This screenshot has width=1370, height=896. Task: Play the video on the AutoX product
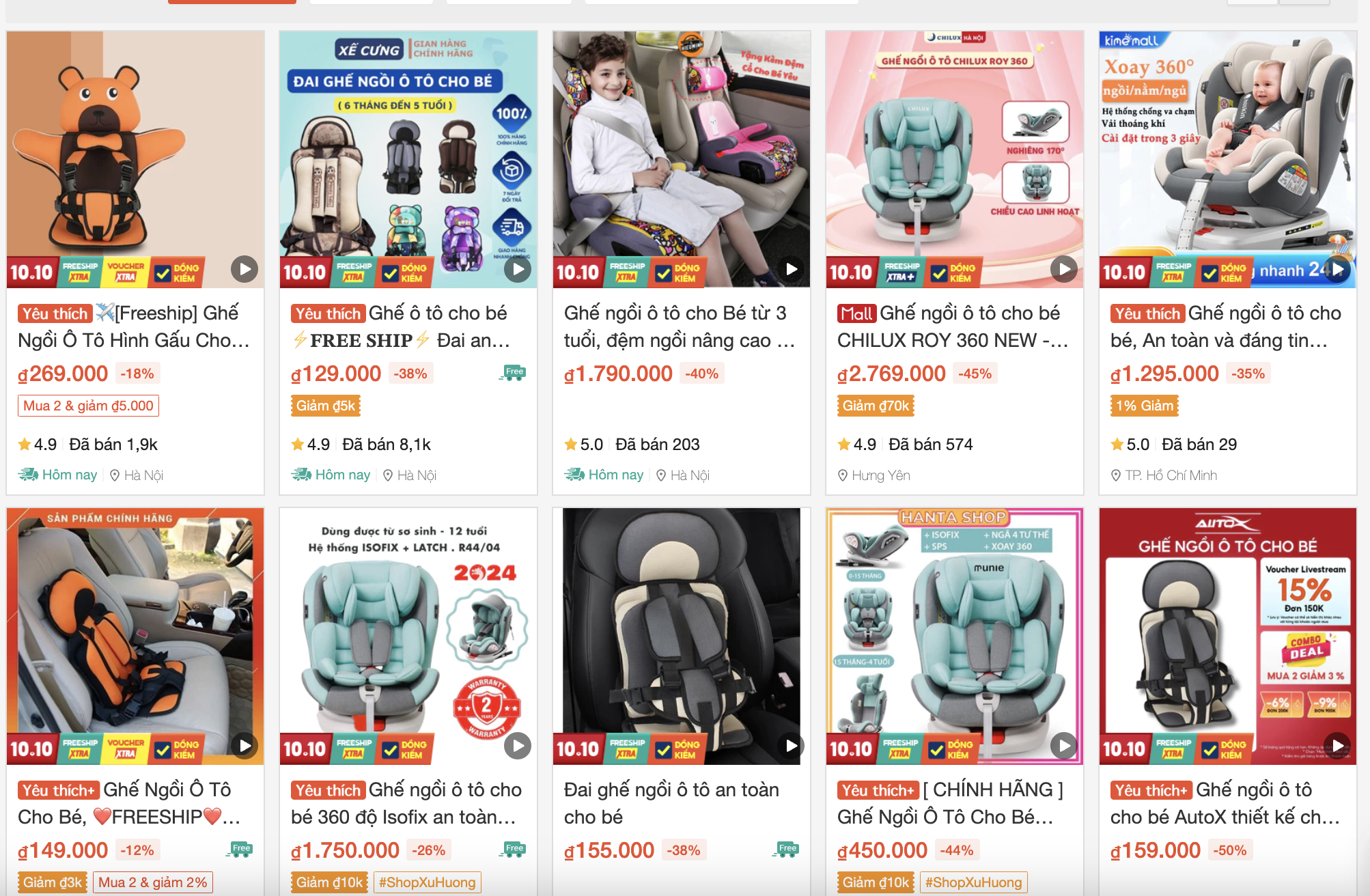1337,746
